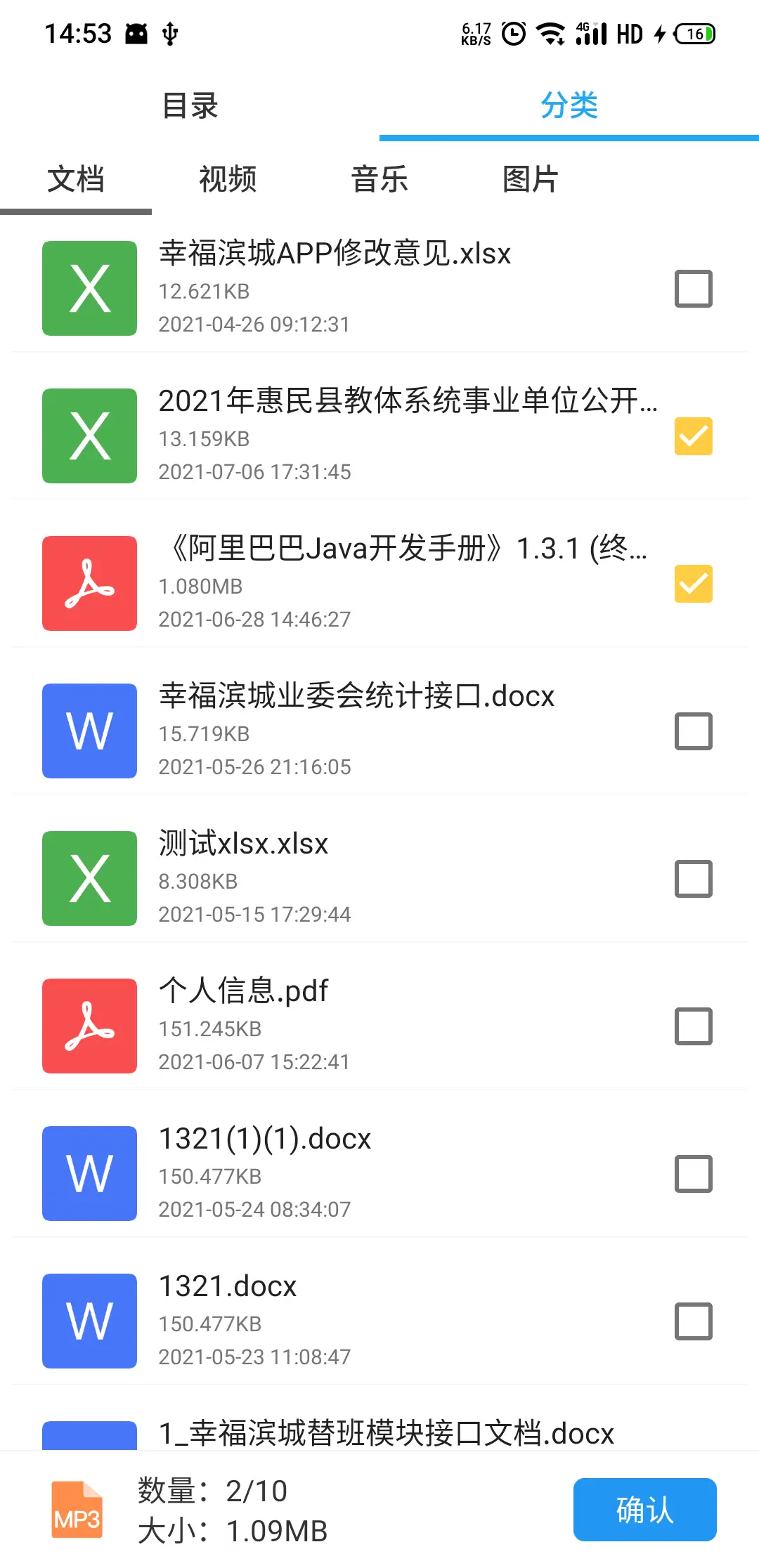Select the 文档 category tab
This screenshot has height=1568, width=759.
click(x=76, y=179)
